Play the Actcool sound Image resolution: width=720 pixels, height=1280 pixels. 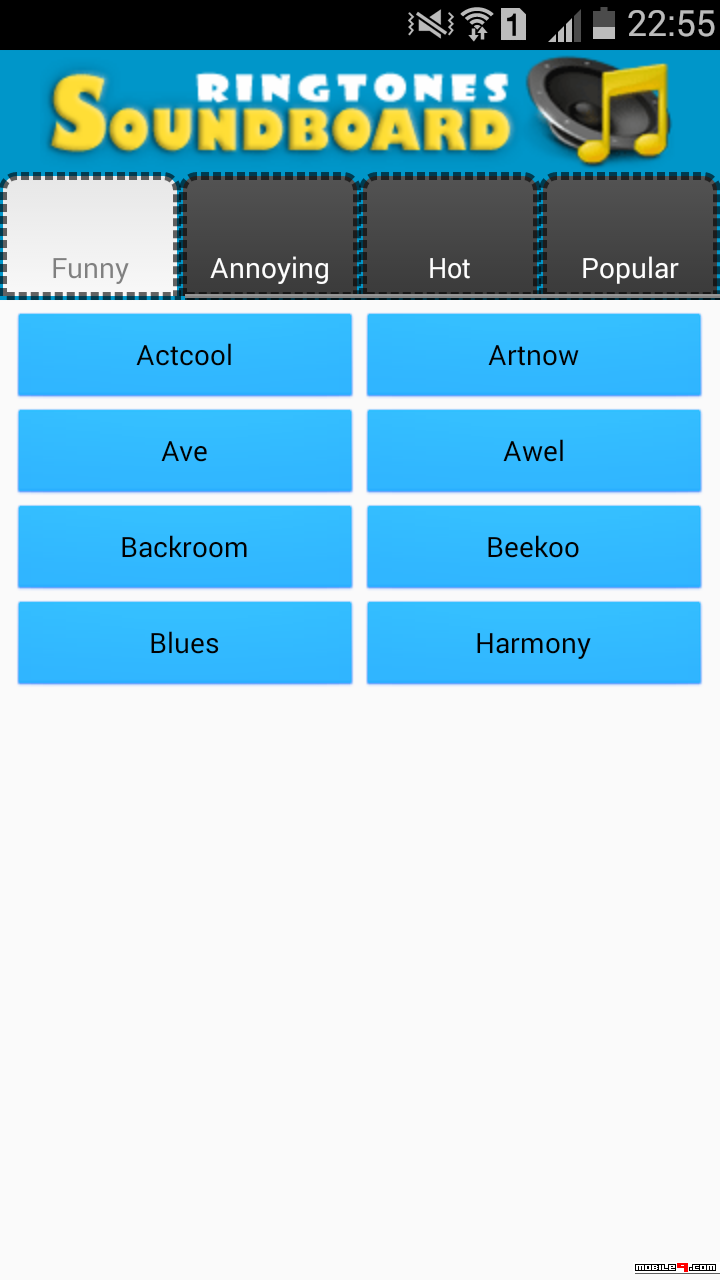tap(185, 355)
